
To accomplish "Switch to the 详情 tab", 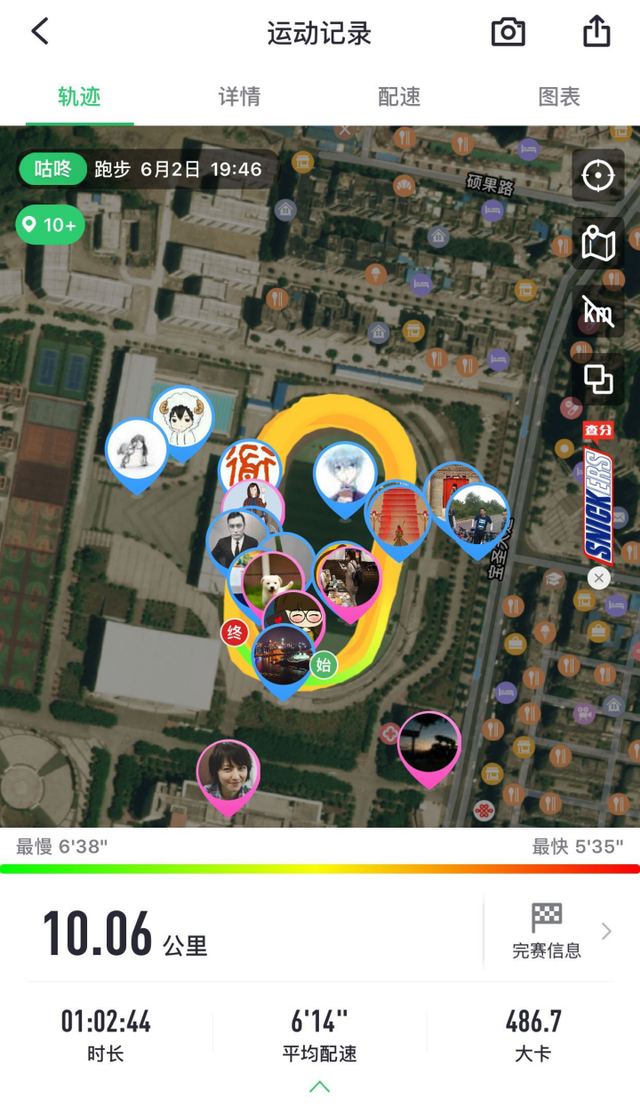I will 239,97.
